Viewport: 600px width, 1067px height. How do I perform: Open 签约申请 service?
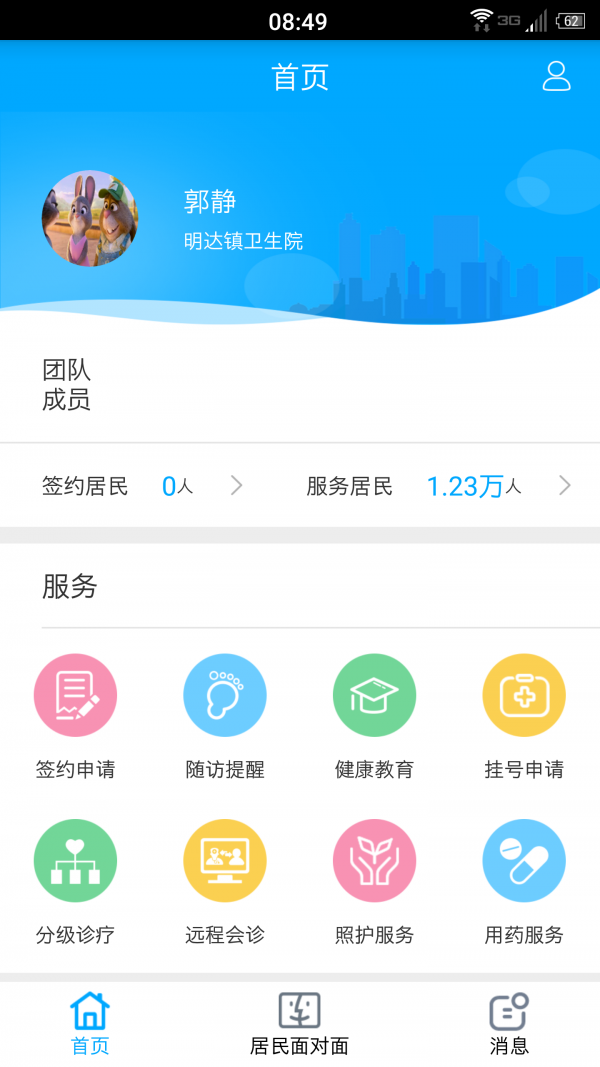tap(76, 715)
